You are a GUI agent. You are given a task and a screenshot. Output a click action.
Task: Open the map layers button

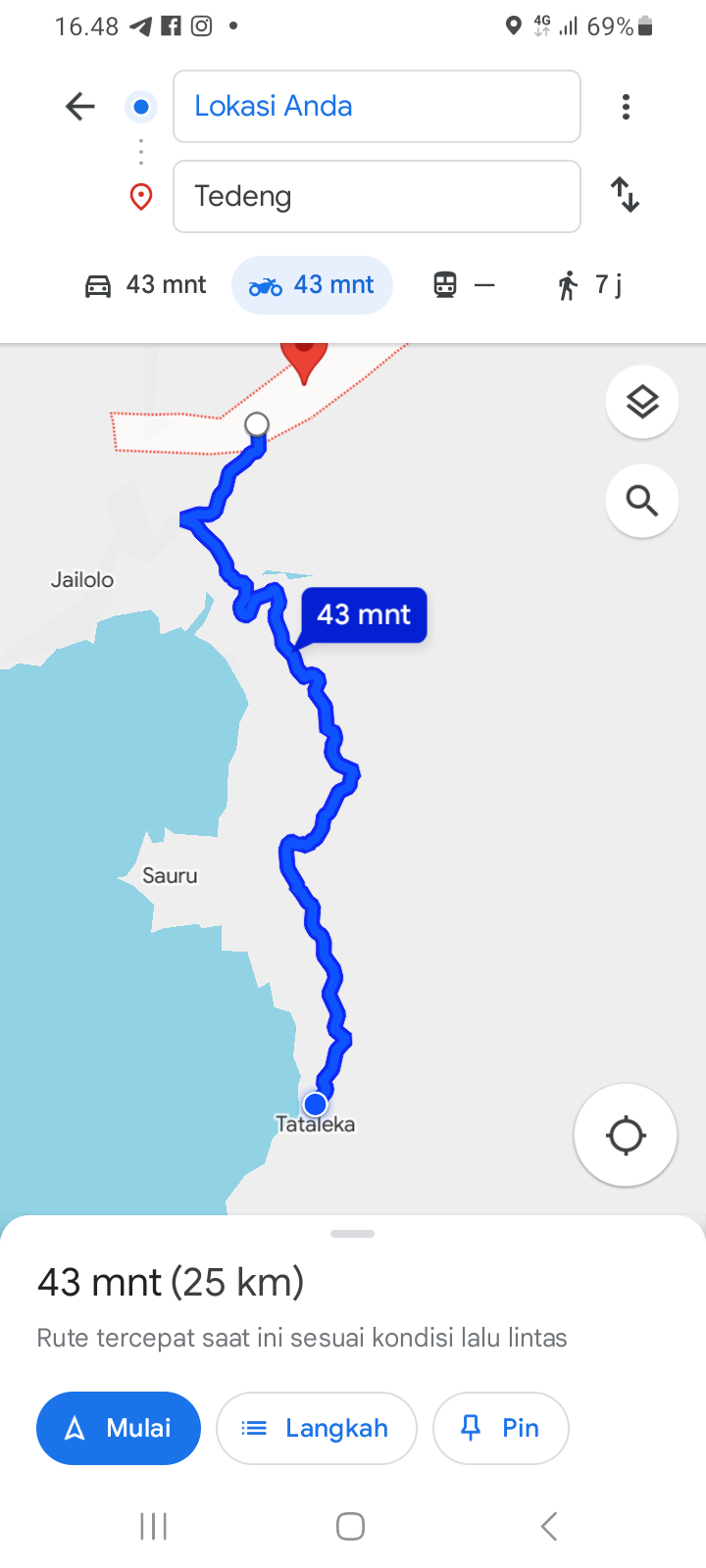(x=642, y=402)
